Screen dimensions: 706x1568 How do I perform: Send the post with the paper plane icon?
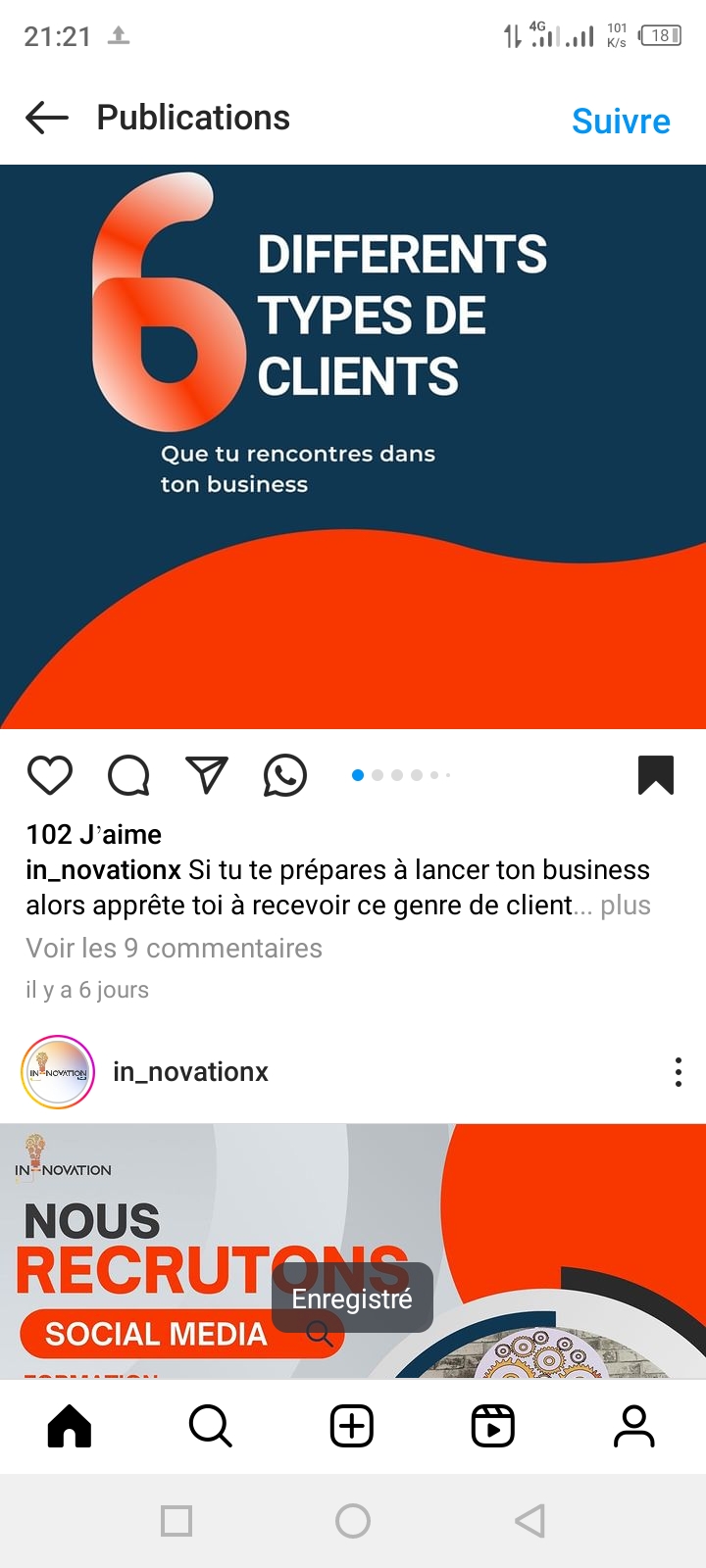[x=207, y=775]
